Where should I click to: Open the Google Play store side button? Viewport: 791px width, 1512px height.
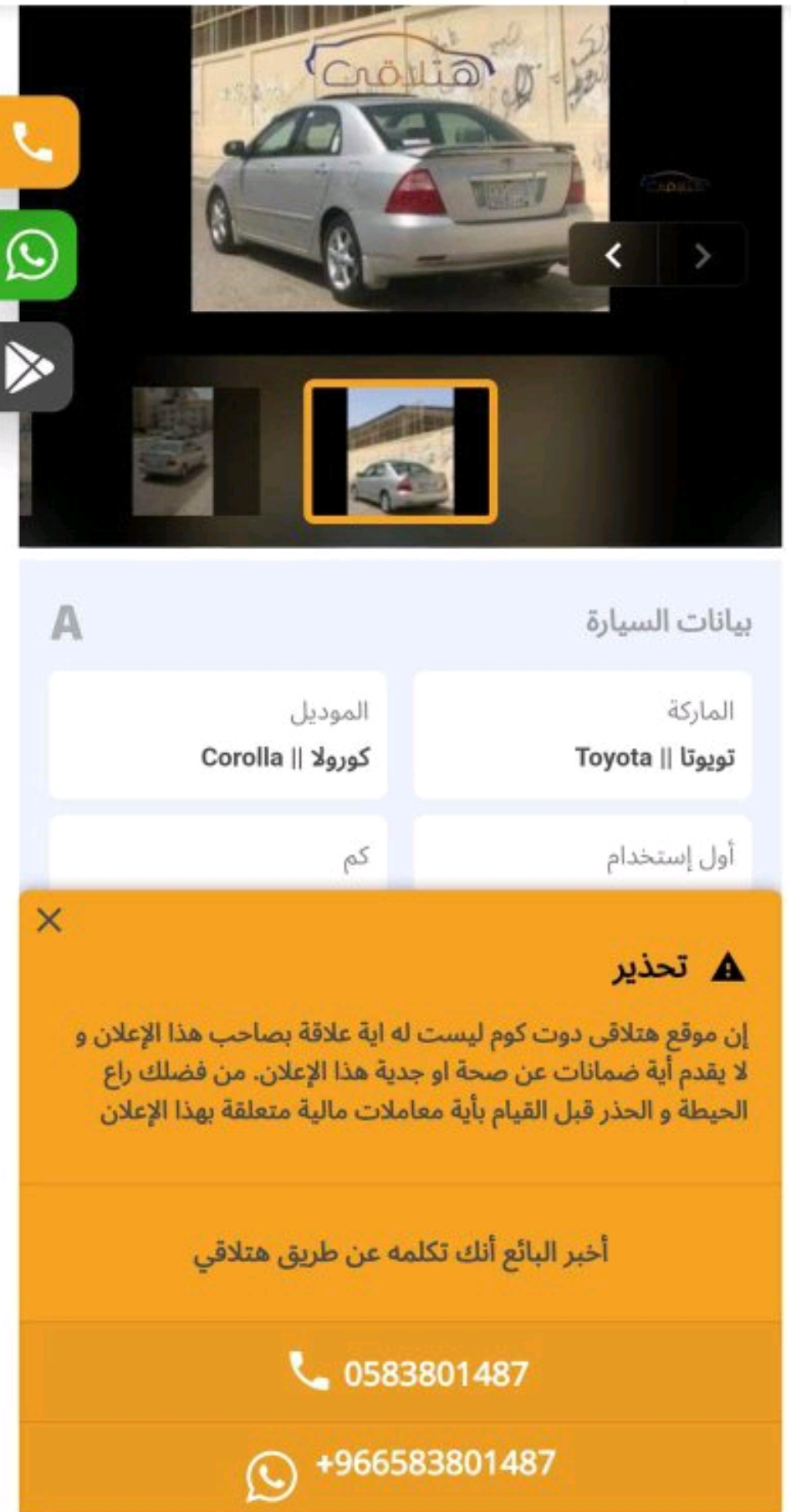[x=36, y=367]
